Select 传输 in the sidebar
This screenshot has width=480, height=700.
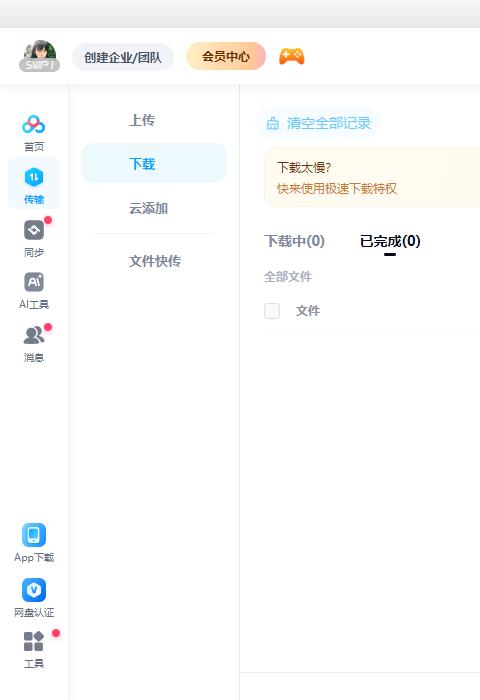coord(34,183)
